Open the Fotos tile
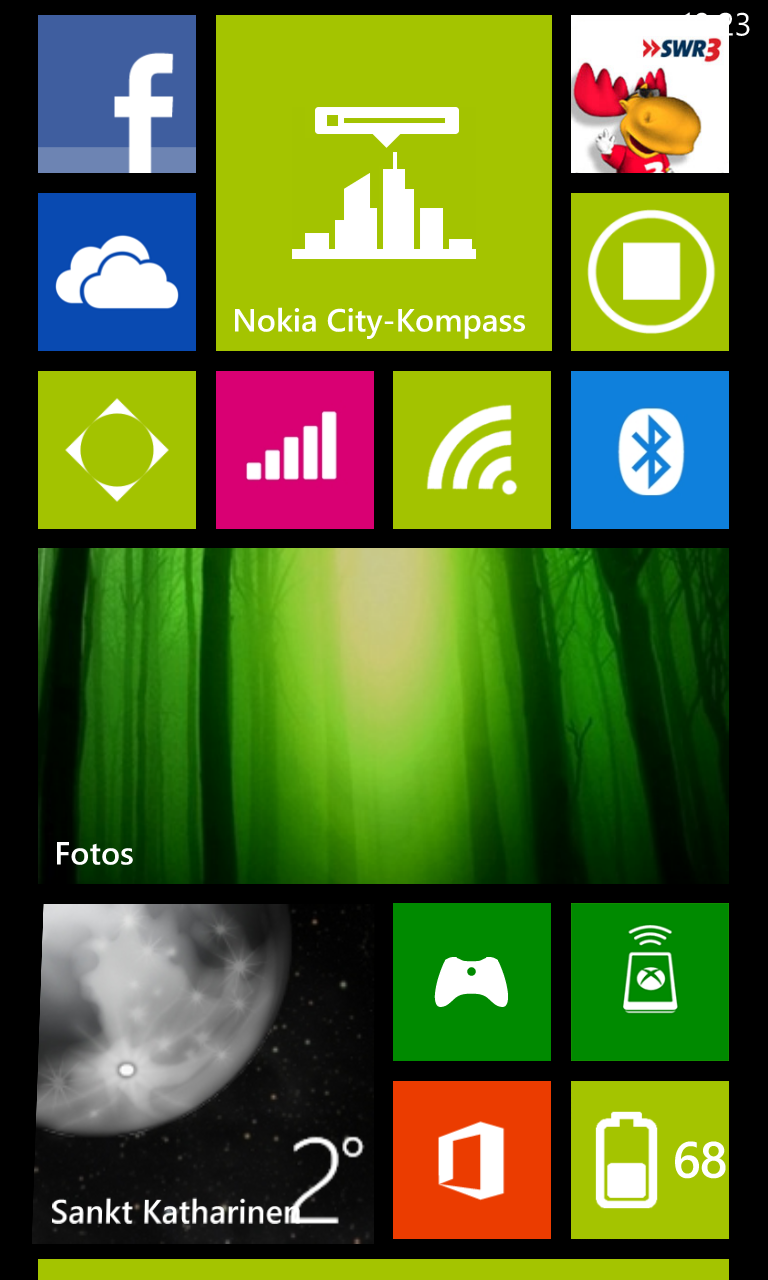 (x=384, y=716)
